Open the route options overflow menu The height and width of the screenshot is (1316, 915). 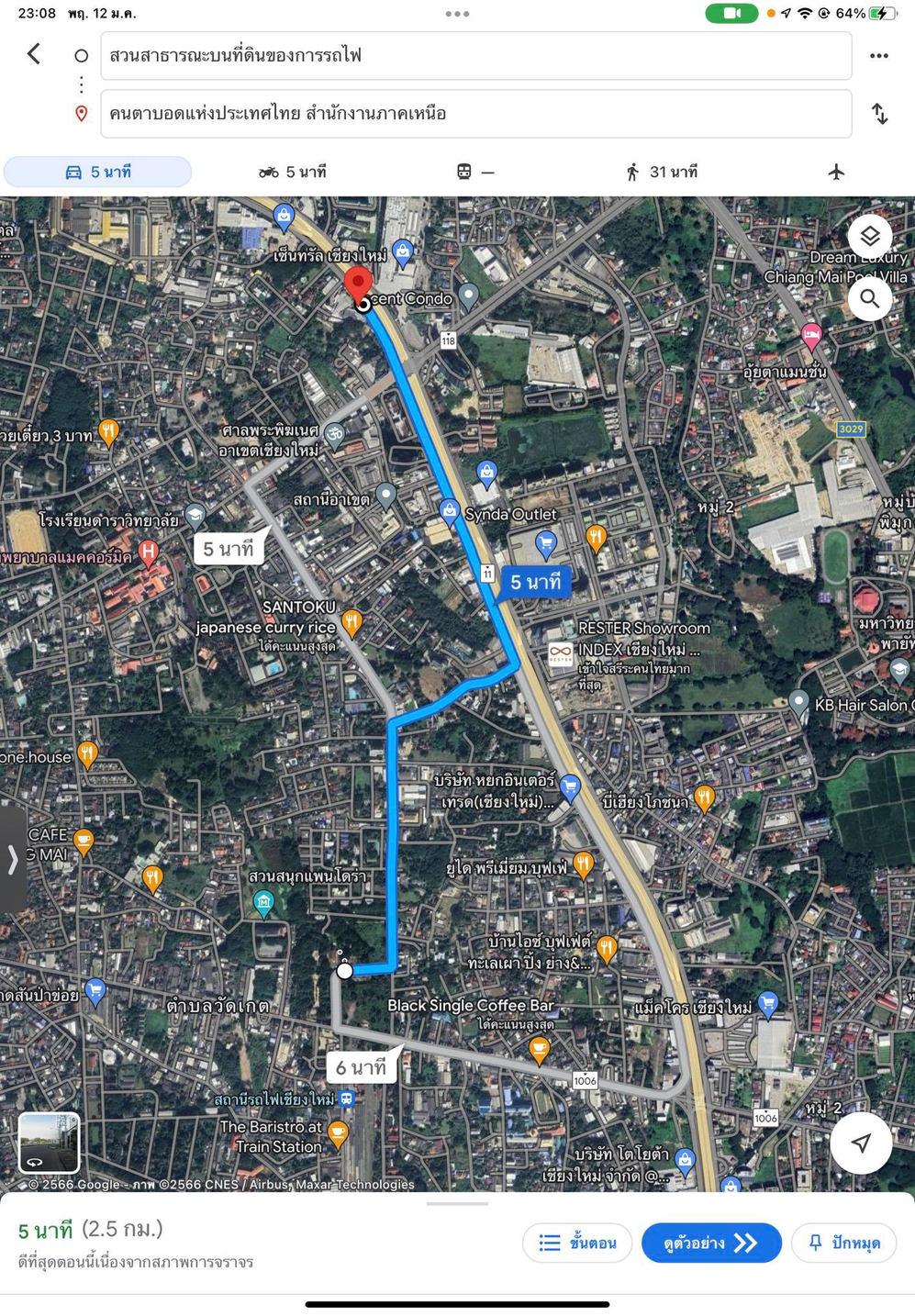(878, 56)
